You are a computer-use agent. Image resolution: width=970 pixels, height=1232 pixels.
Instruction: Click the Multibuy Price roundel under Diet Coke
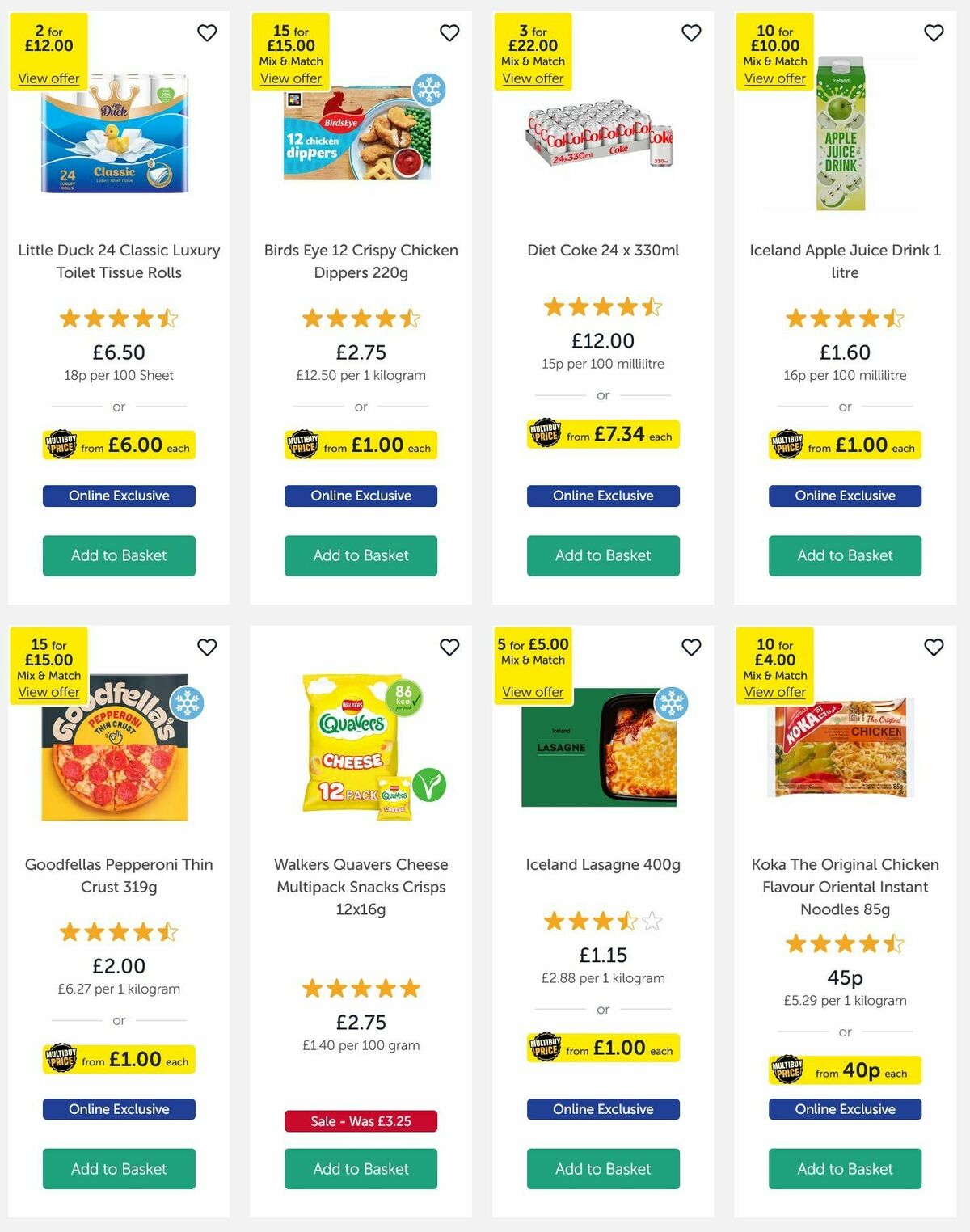(x=546, y=434)
